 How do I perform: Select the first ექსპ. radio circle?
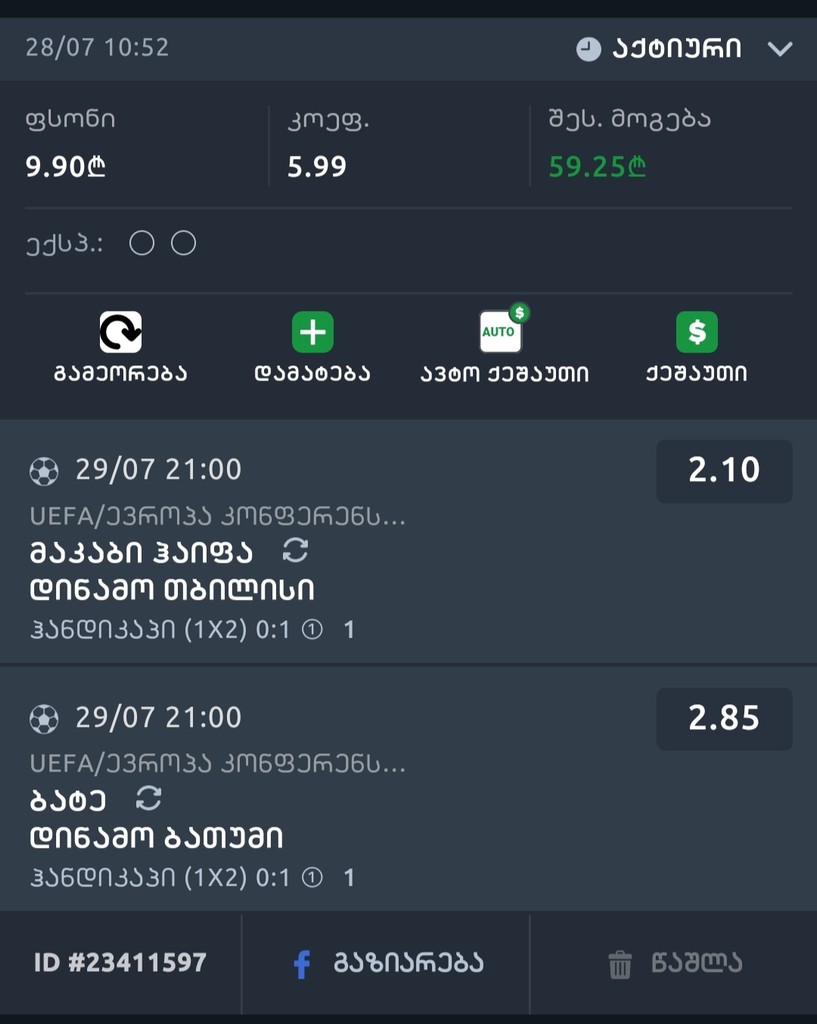click(x=139, y=242)
